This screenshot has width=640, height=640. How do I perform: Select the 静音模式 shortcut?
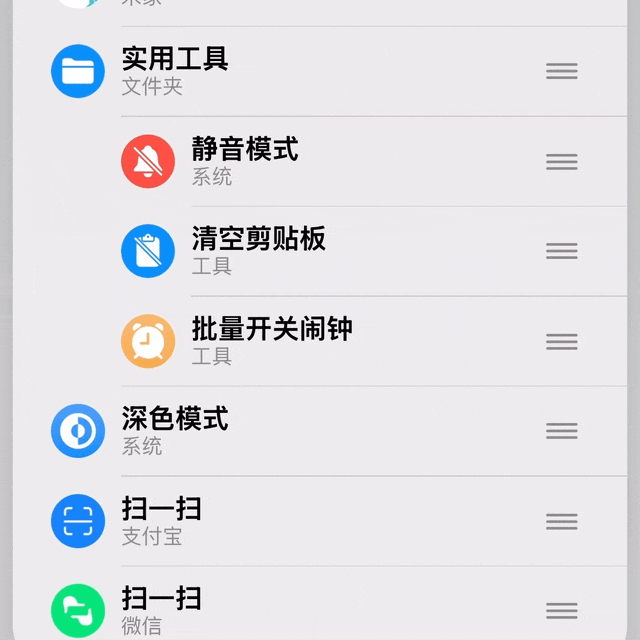(245, 161)
